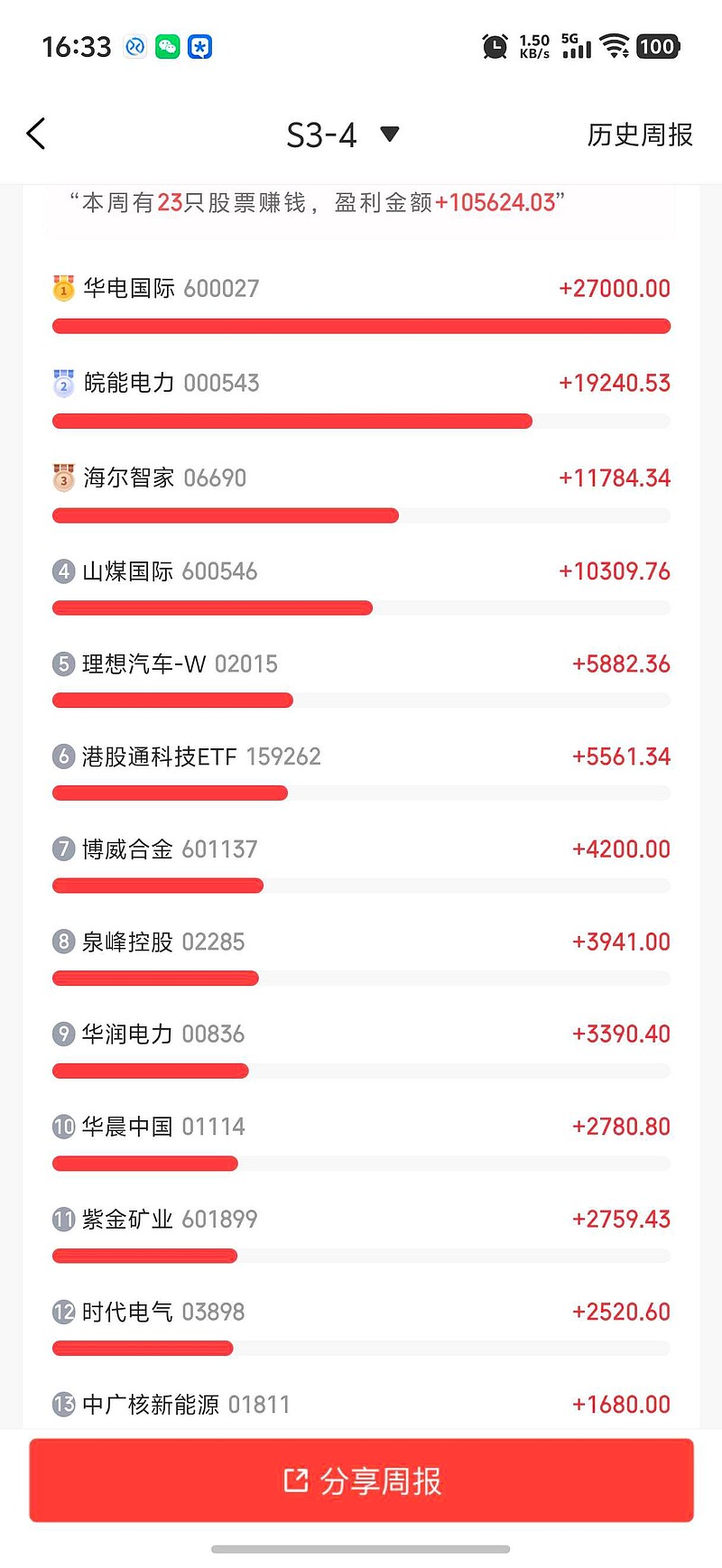This screenshot has height=1568, width=722.
Task: Tap the rank 7 badge beside 博威合金
Action: click(62, 849)
